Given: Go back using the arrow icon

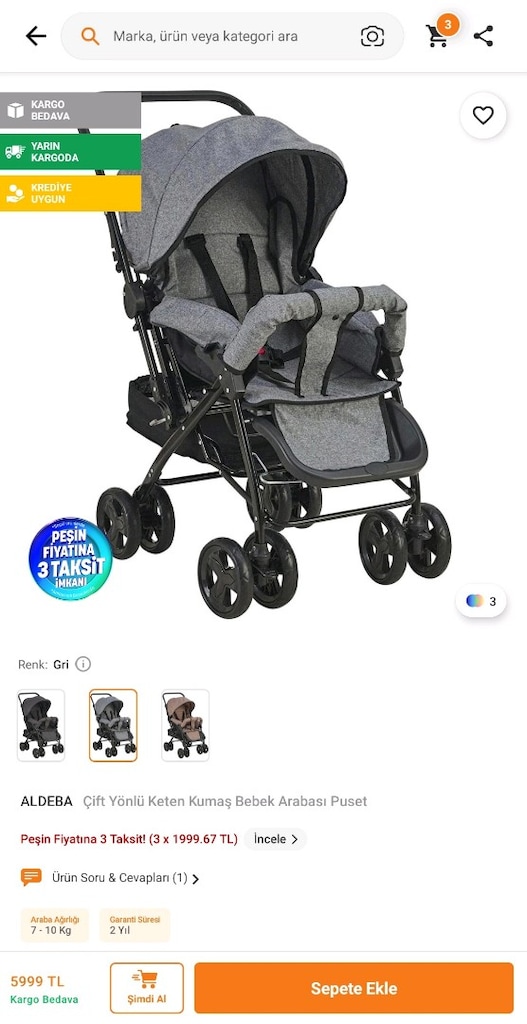Looking at the screenshot, I should click(x=36, y=36).
